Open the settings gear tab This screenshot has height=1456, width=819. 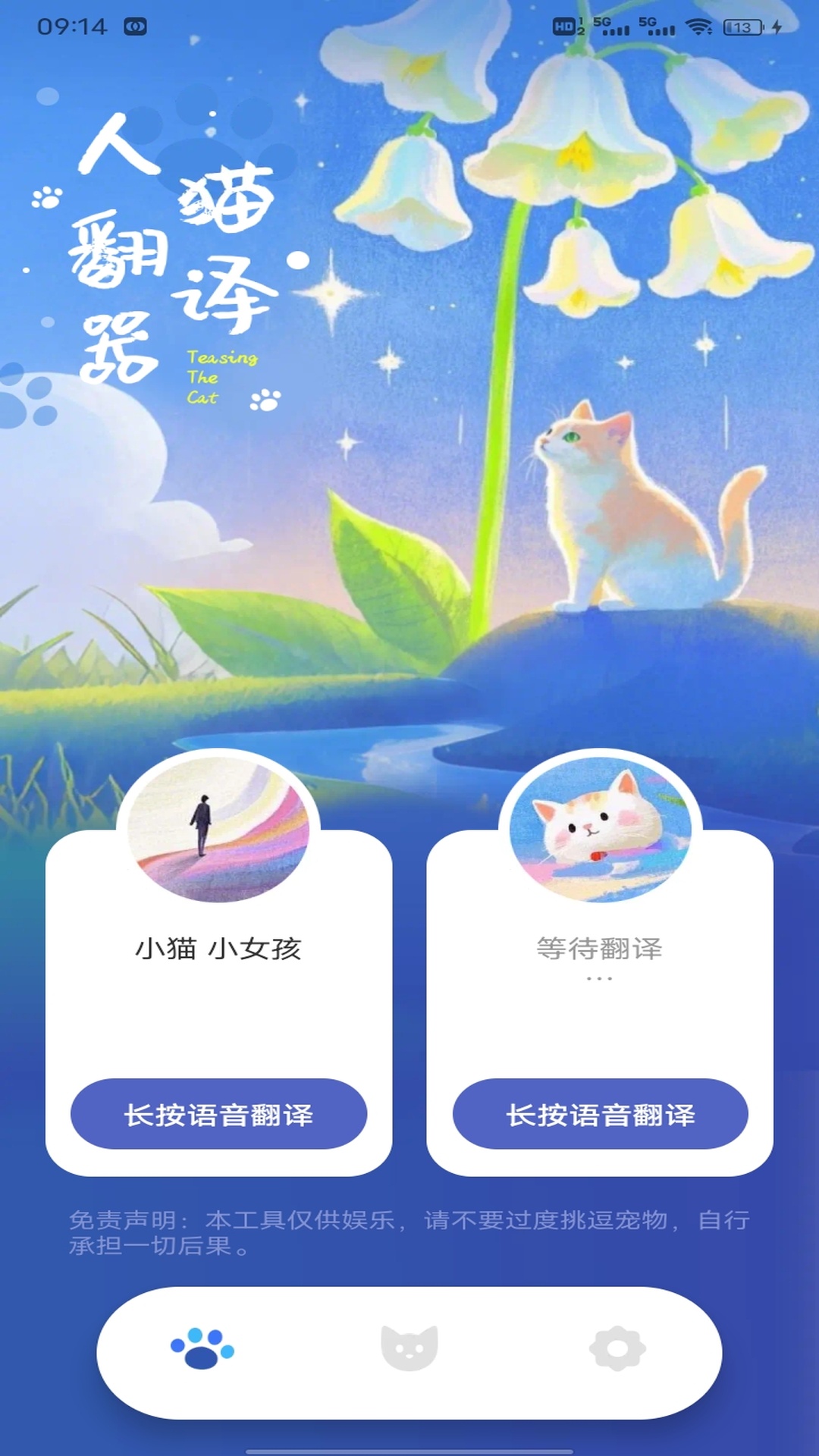(617, 1349)
